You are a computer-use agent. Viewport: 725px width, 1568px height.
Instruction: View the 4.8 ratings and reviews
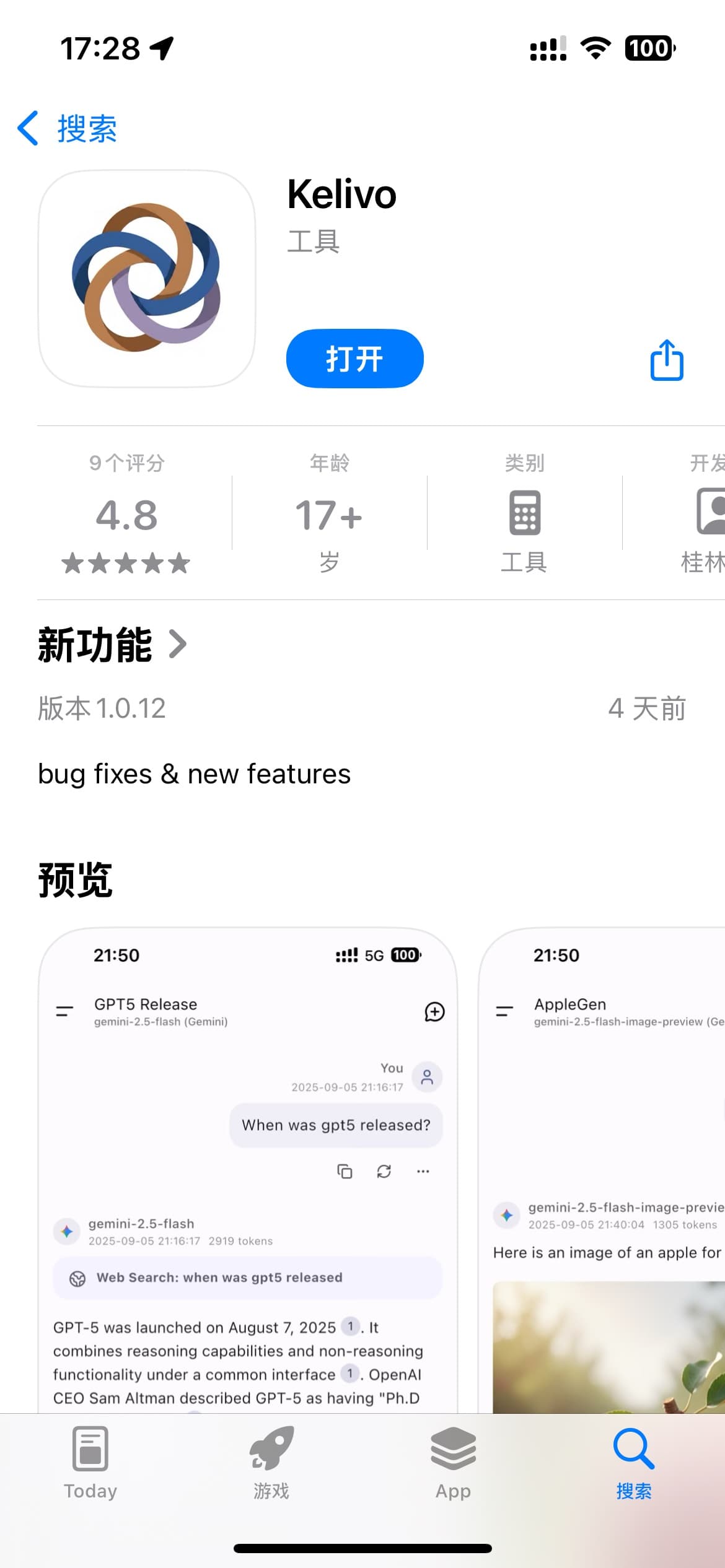coord(126,514)
